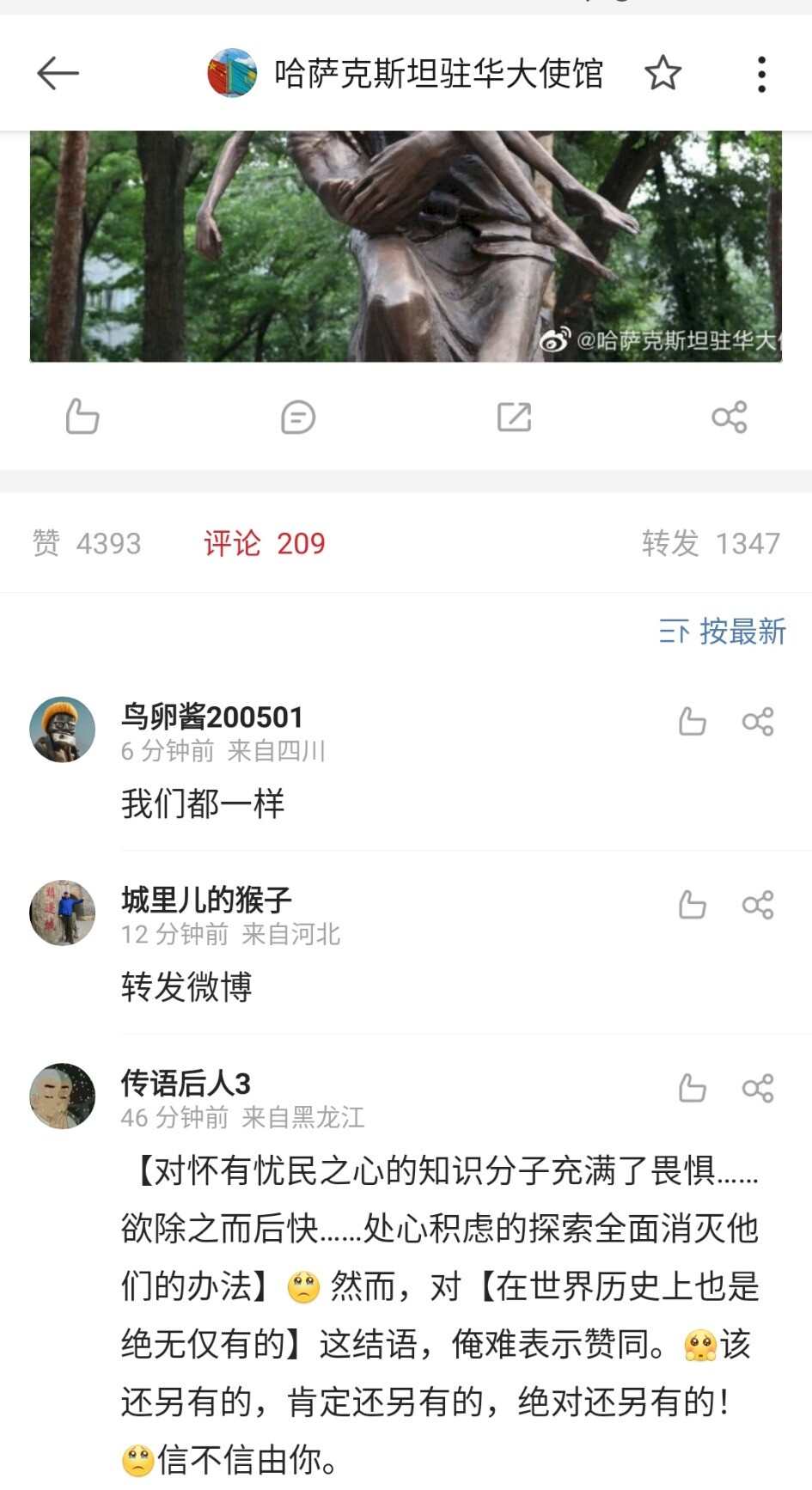Share the comment from 鸟卵酱200501
Screen dimensions: 812x1490
758,722
